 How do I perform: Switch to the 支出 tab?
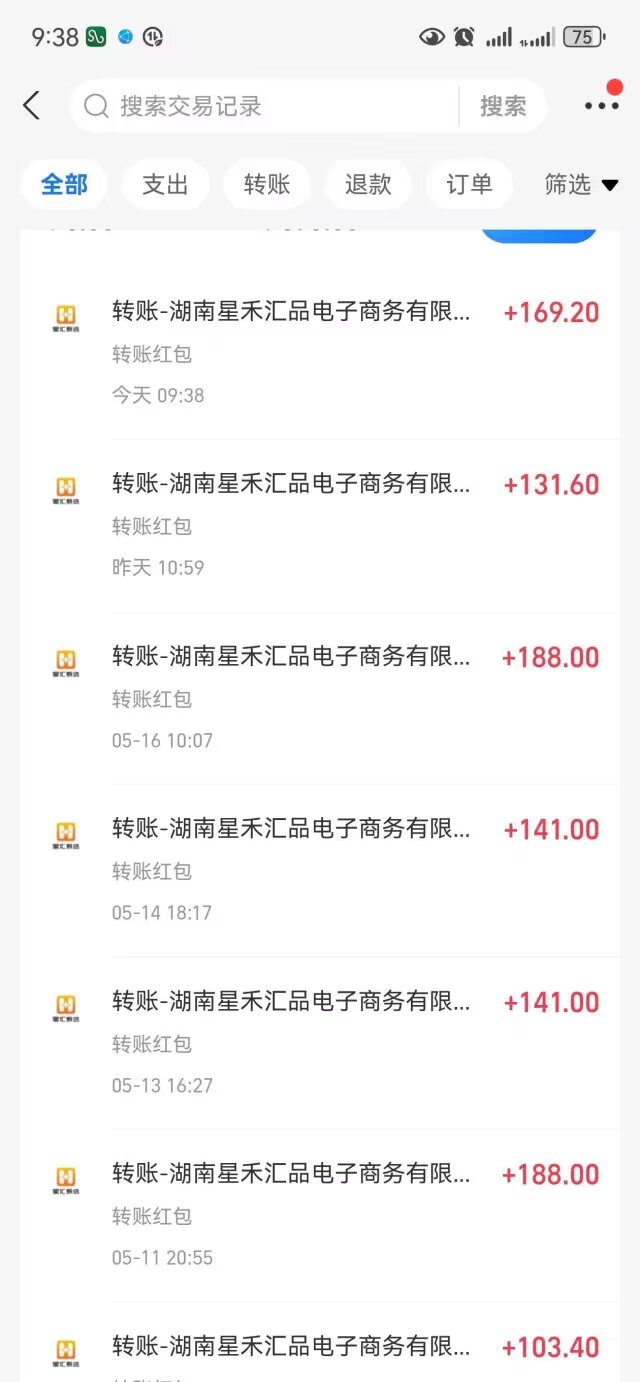pos(165,184)
